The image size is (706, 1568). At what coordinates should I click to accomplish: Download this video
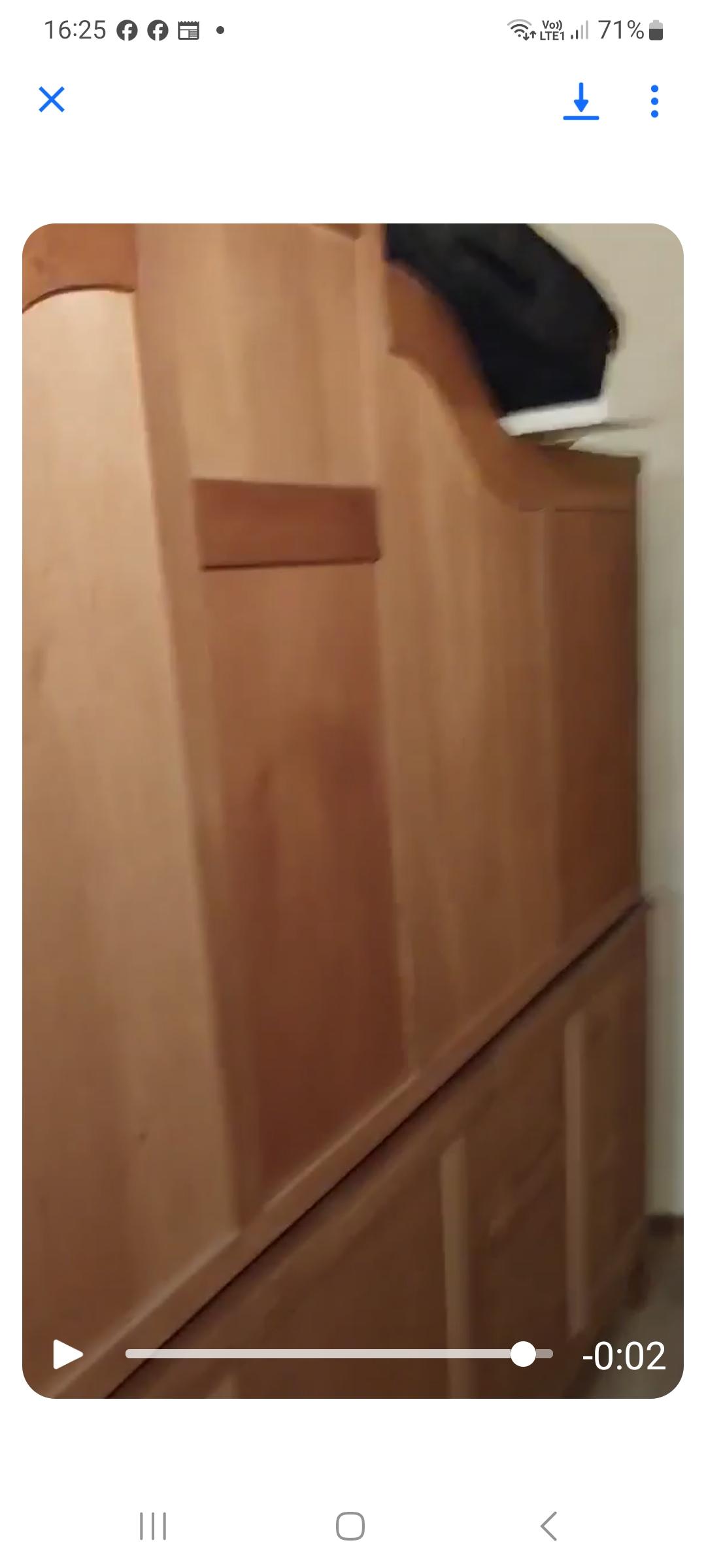580,101
